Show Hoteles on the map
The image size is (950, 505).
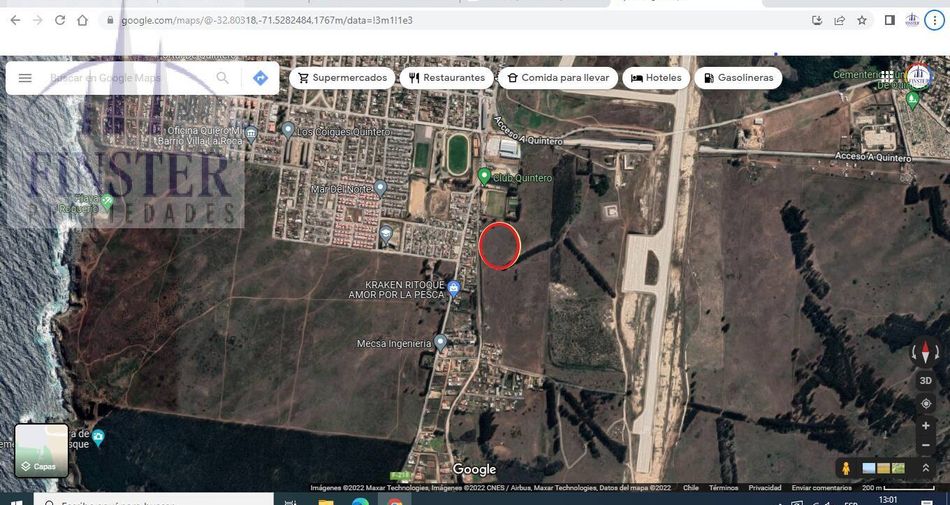pyautogui.click(x=656, y=78)
